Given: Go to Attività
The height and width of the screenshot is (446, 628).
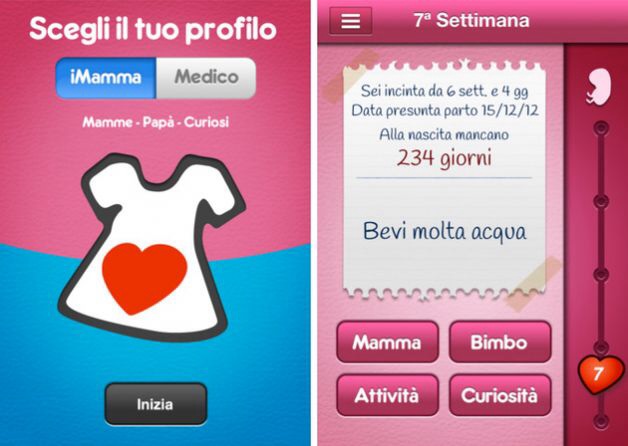Looking at the screenshot, I should click(x=387, y=395).
